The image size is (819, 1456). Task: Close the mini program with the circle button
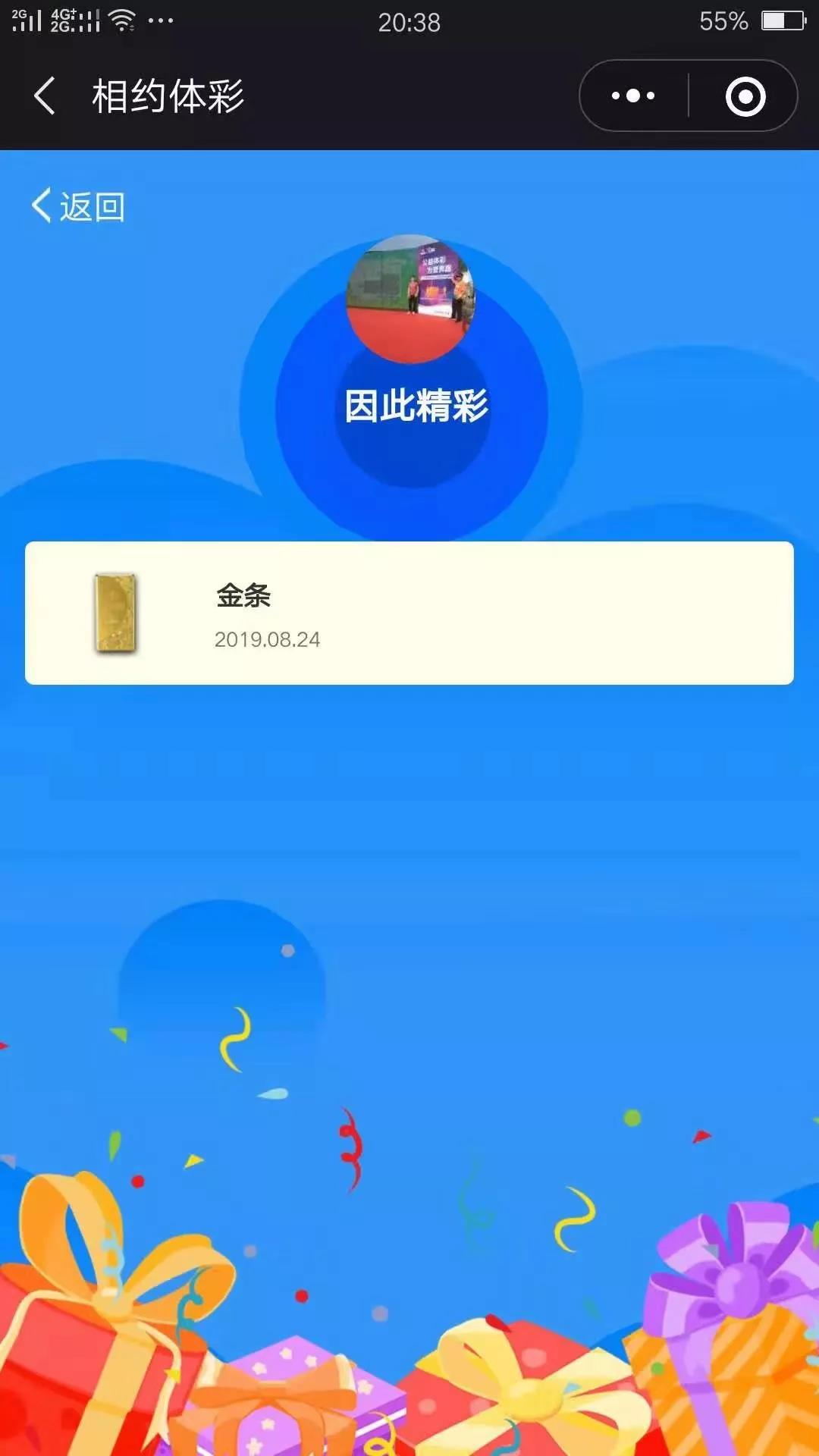click(x=745, y=96)
